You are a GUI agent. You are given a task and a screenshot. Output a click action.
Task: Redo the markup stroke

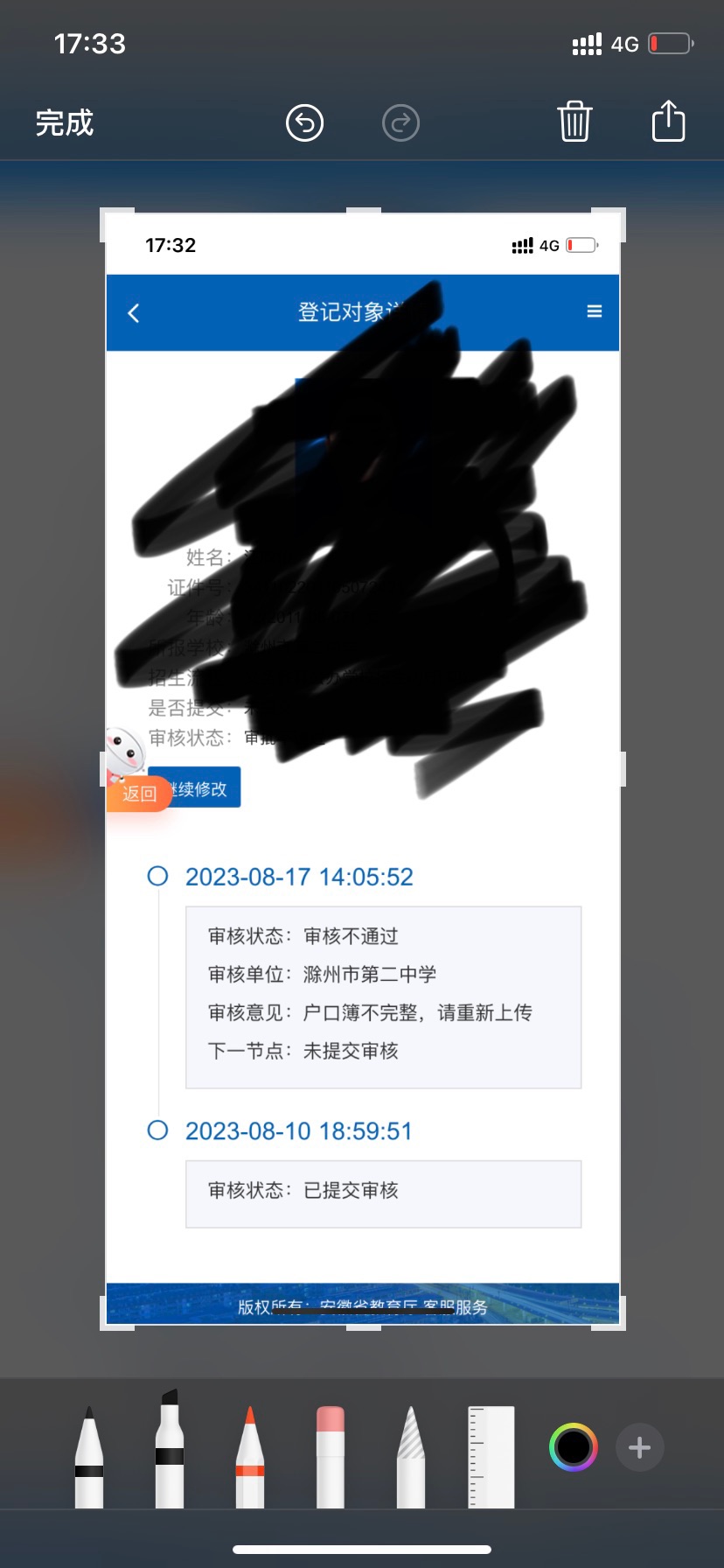401,122
